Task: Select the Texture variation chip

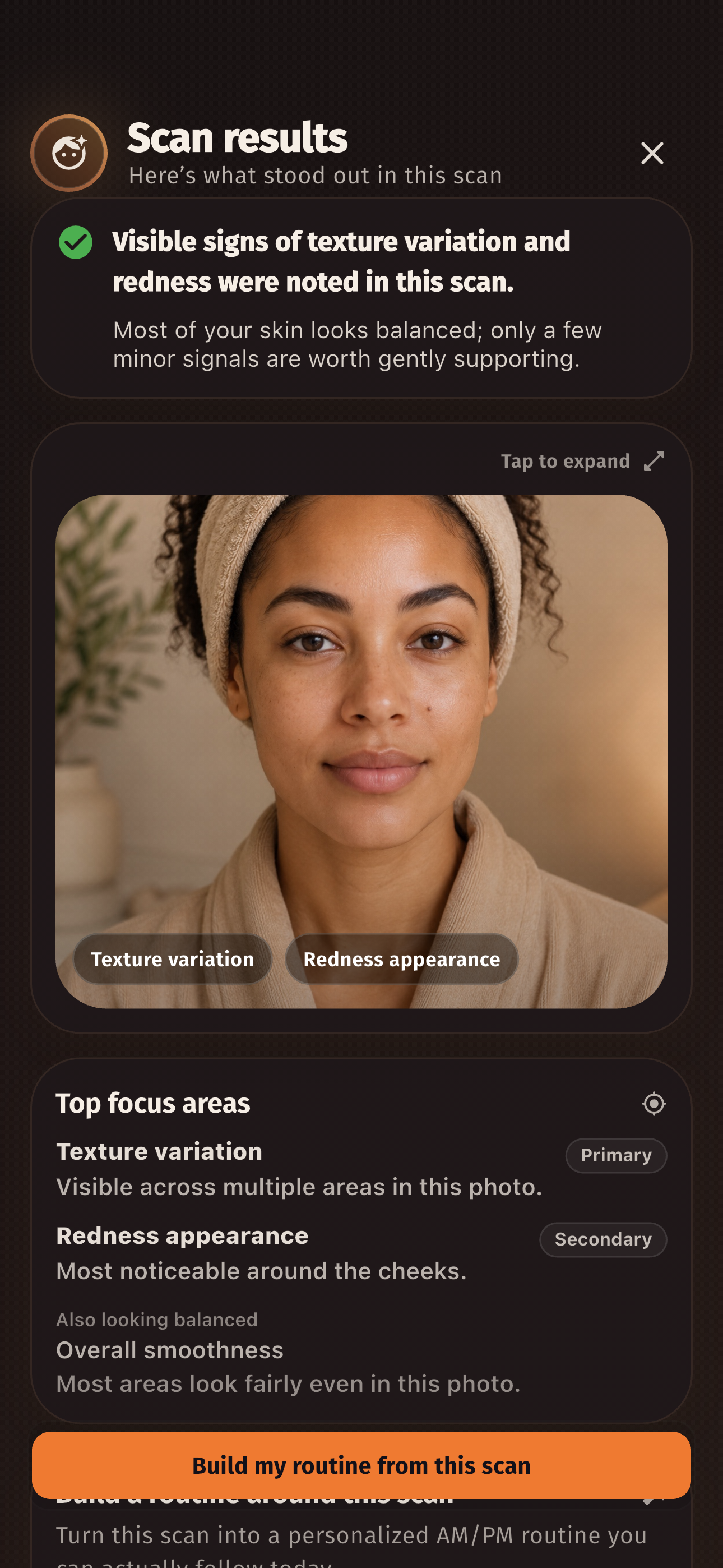Action: click(172, 959)
